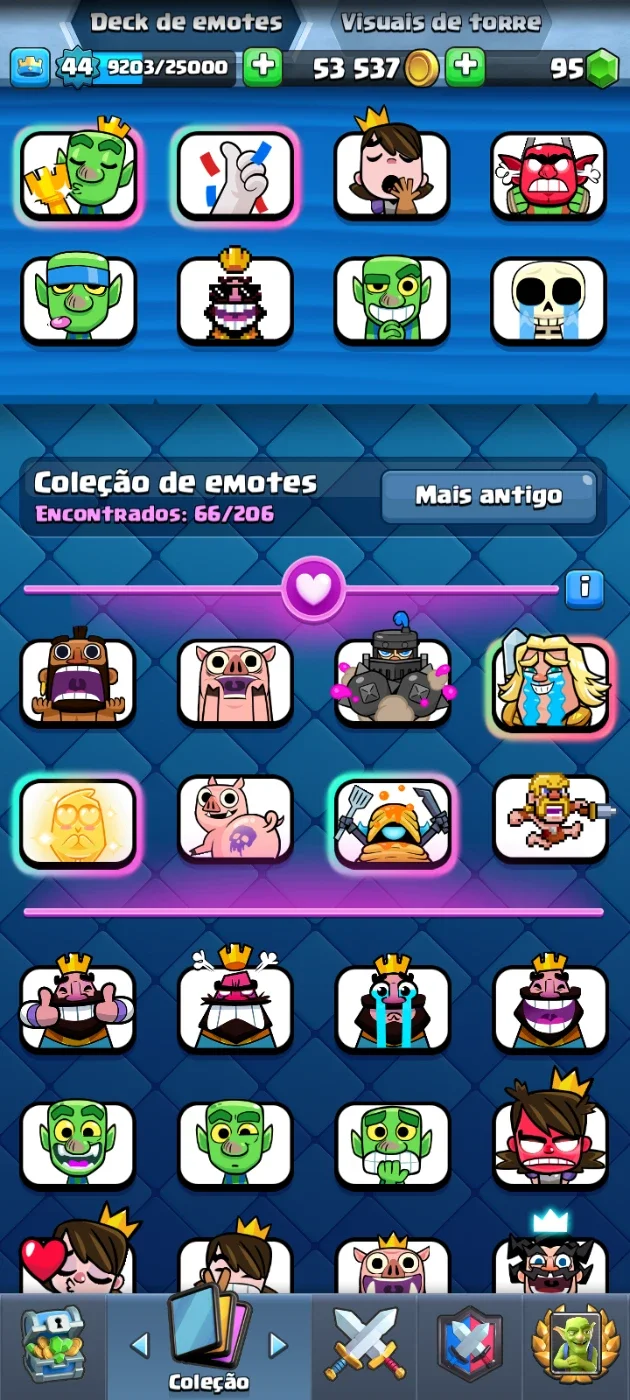Select the crying Valkyrie emote
This screenshot has height=1400, width=630.
tap(550, 685)
